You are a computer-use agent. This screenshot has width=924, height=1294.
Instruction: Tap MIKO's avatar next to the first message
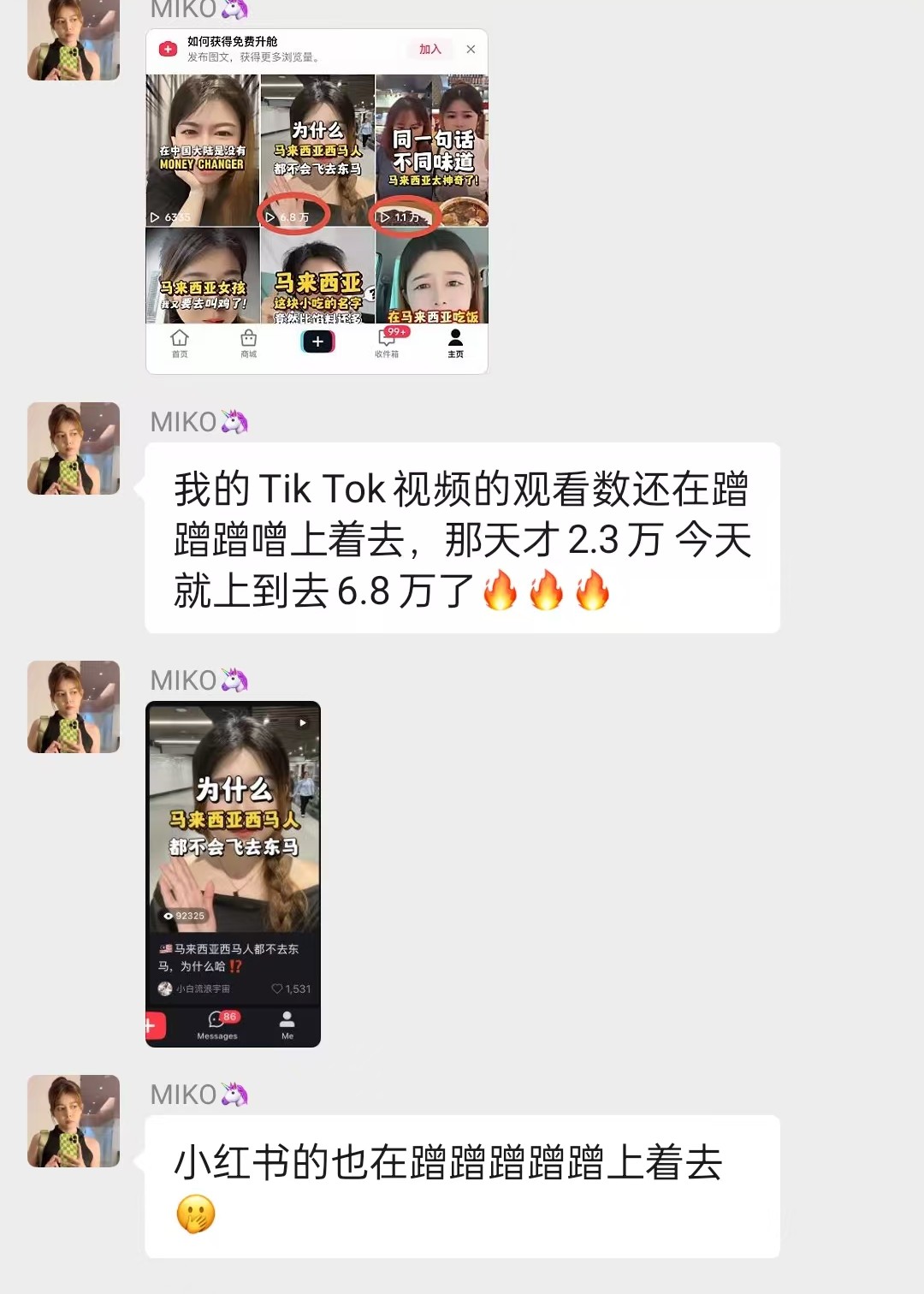[73, 41]
